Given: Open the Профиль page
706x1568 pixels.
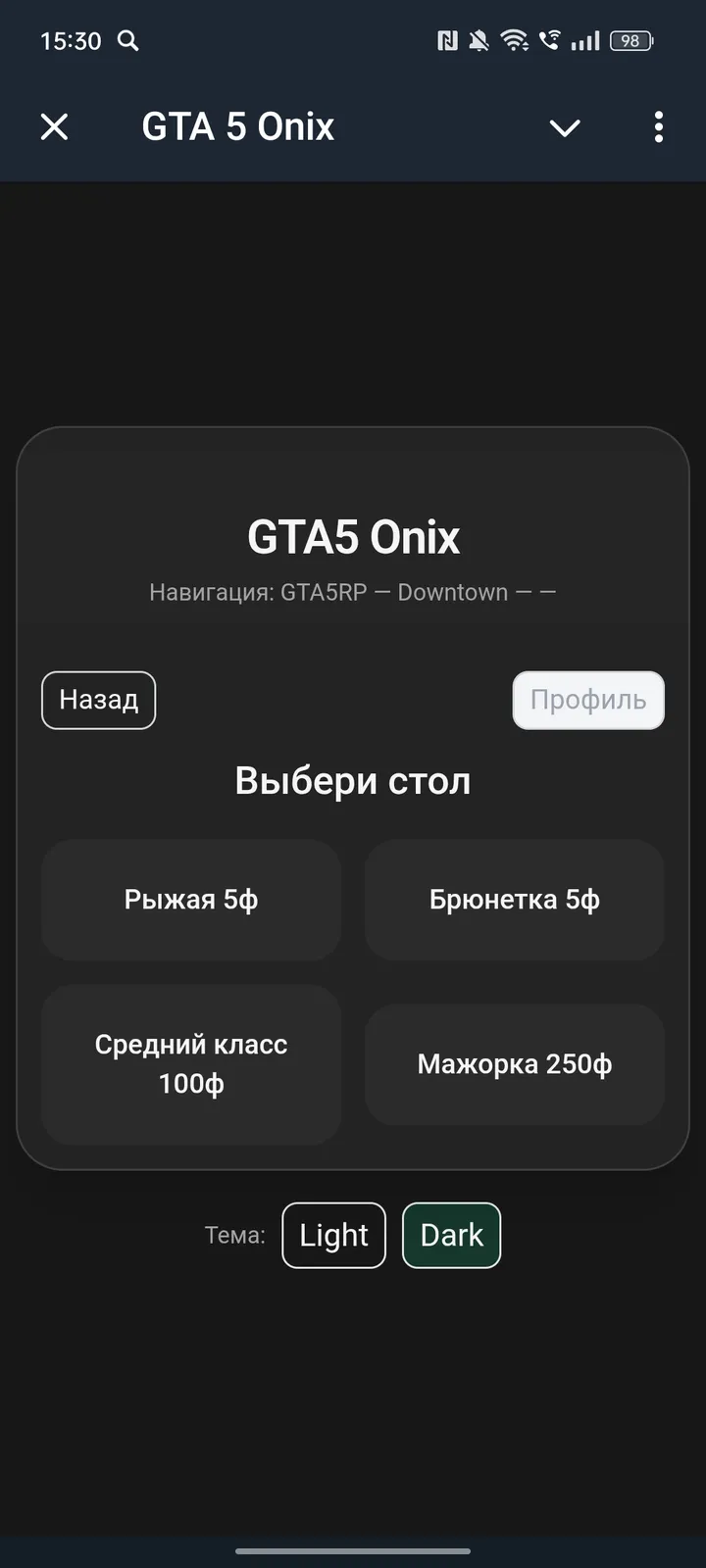Looking at the screenshot, I should tap(587, 700).
